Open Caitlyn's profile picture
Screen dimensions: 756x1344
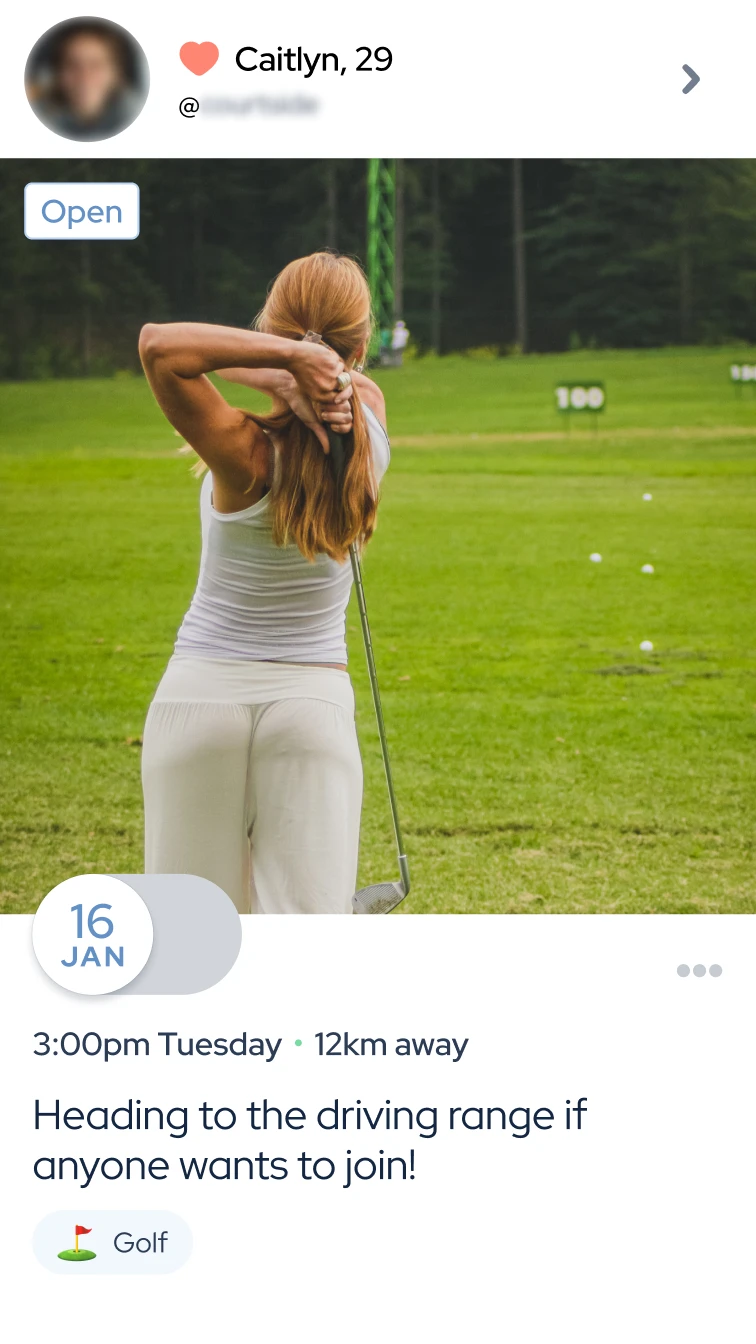pos(87,79)
